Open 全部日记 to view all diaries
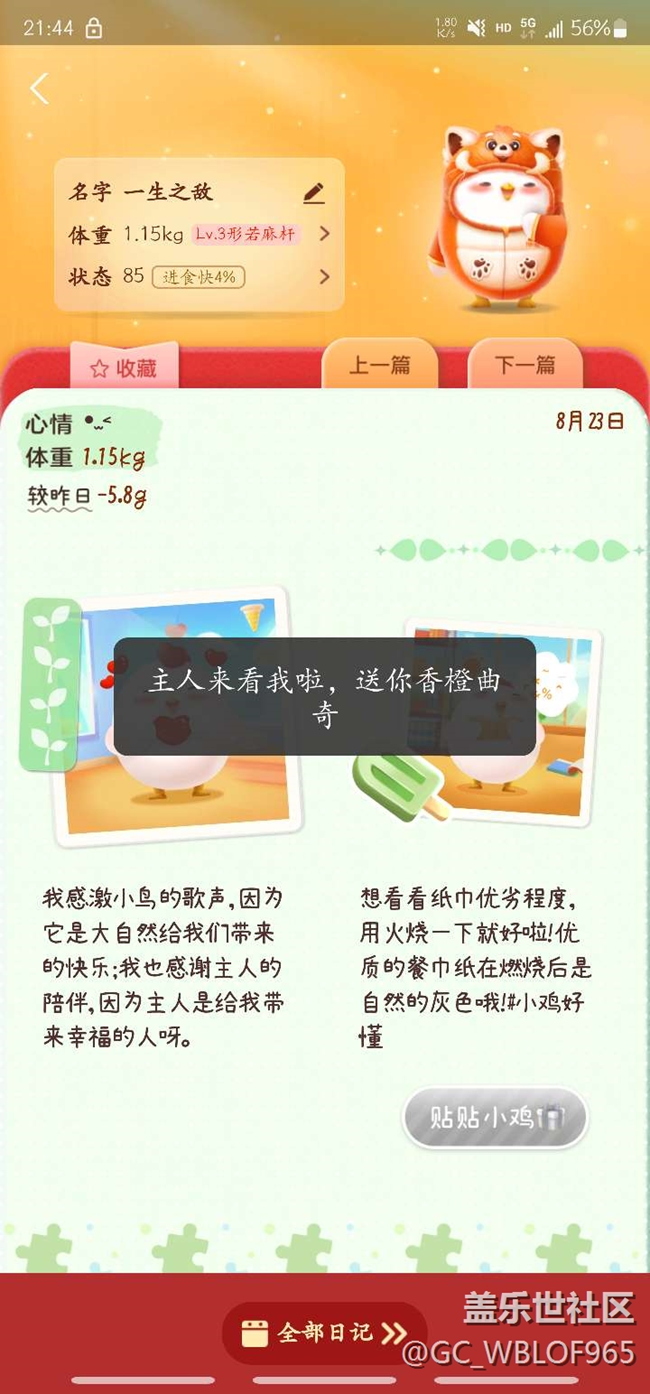This screenshot has height=1394, width=650. click(325, 1332)
